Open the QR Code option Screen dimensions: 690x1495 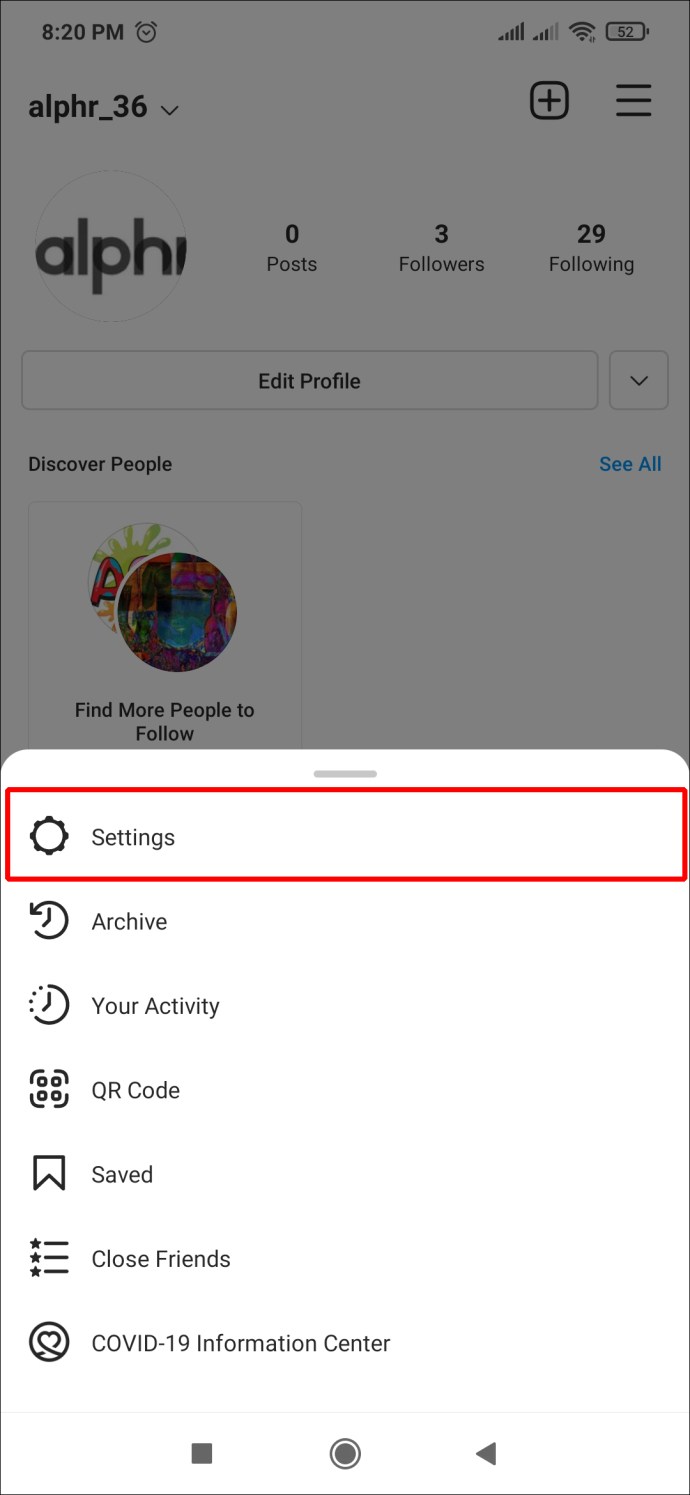135,1090
